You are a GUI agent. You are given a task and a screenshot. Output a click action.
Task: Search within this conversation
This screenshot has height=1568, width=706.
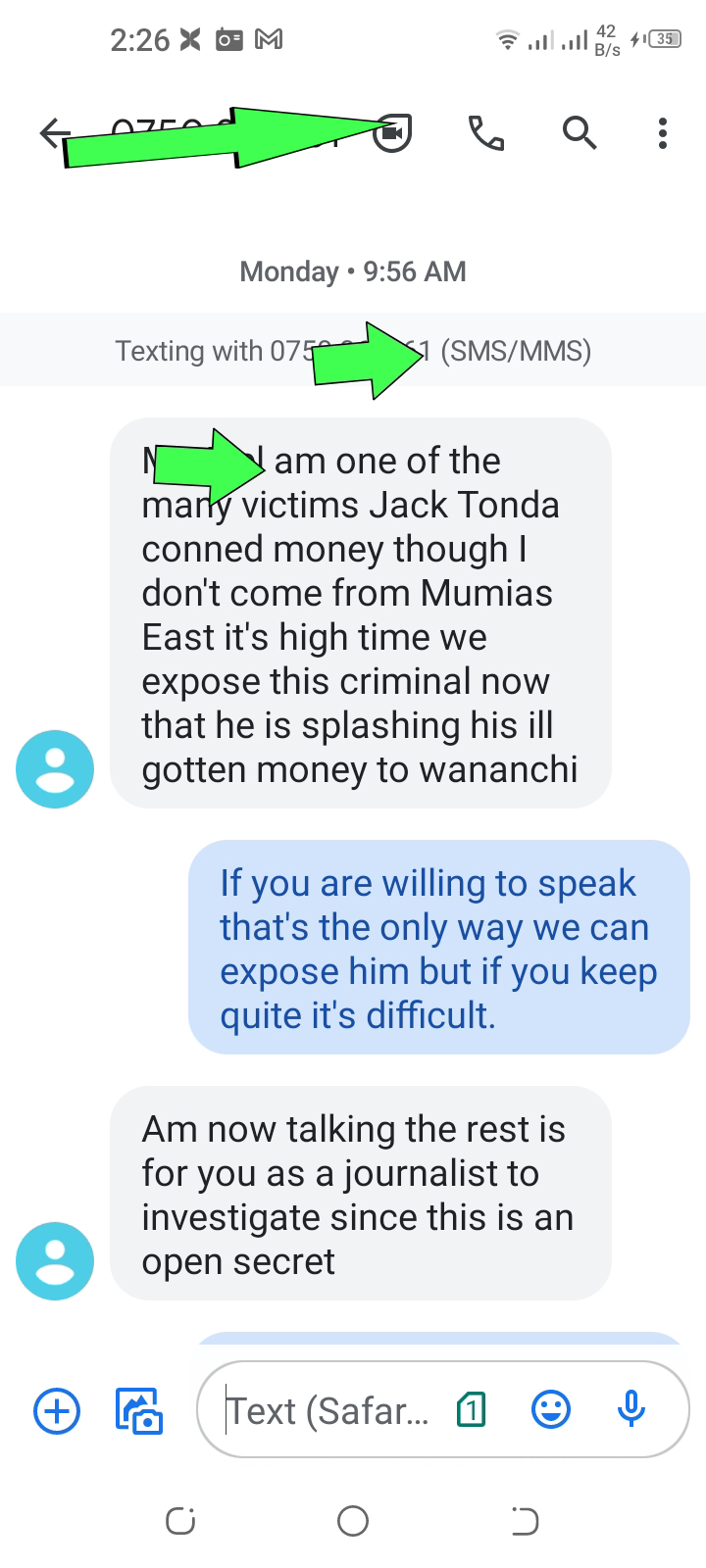point(580,132)
